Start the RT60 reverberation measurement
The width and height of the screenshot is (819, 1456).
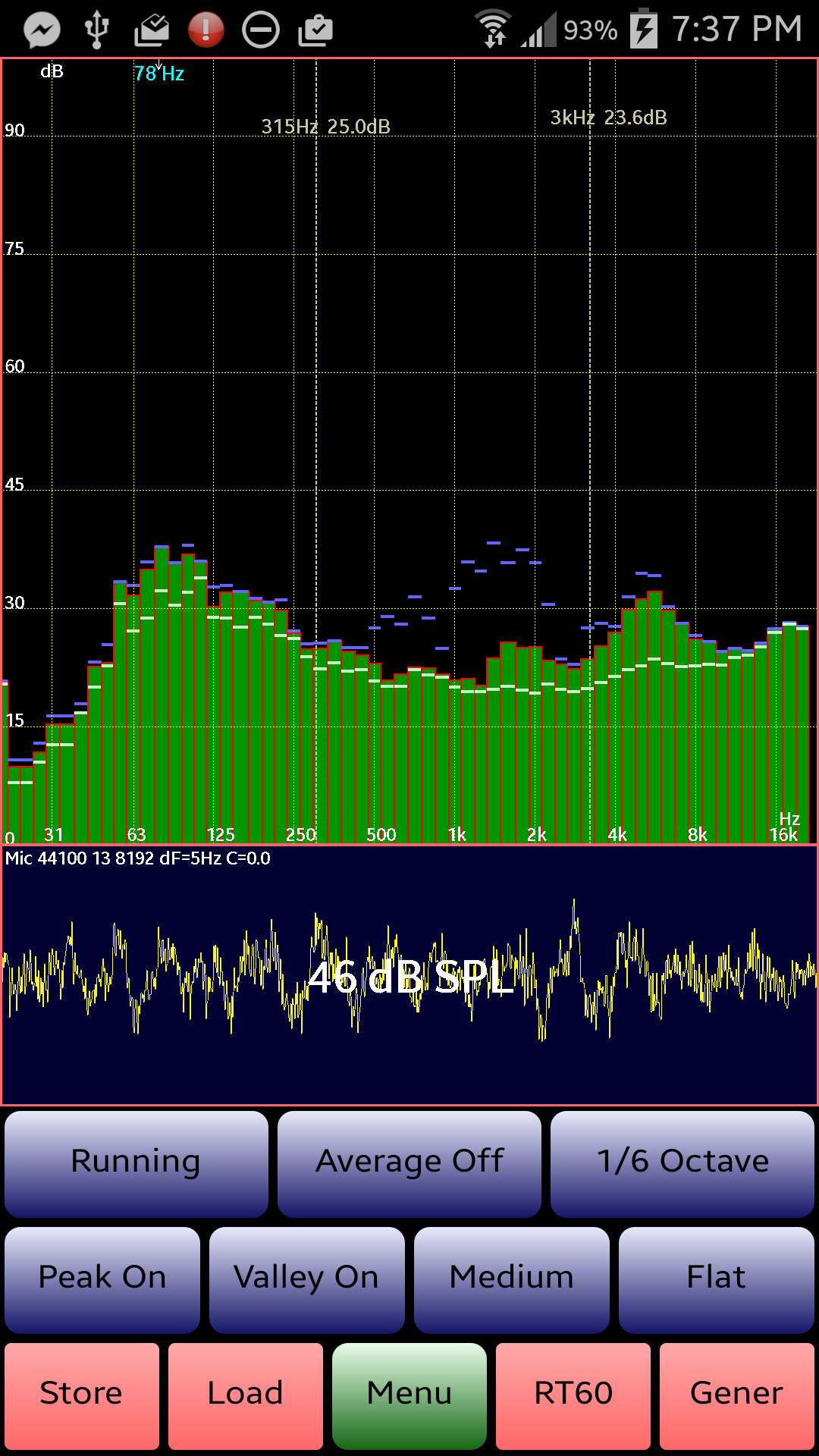pos(573,1394)
